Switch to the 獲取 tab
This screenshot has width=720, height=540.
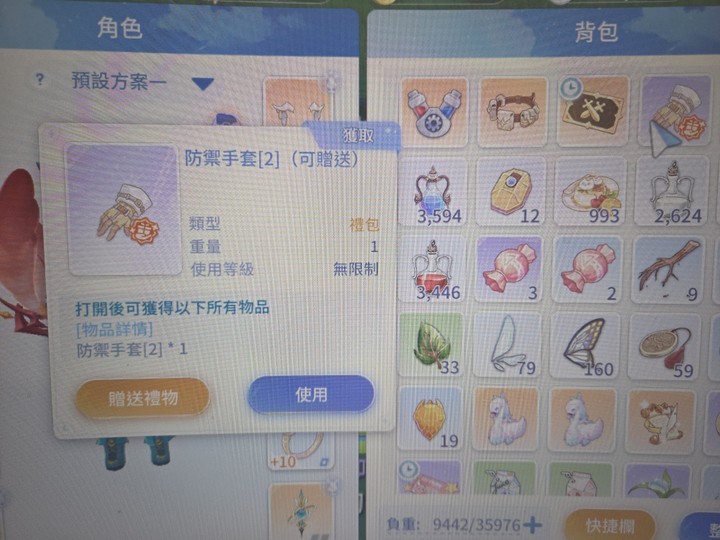359,134
